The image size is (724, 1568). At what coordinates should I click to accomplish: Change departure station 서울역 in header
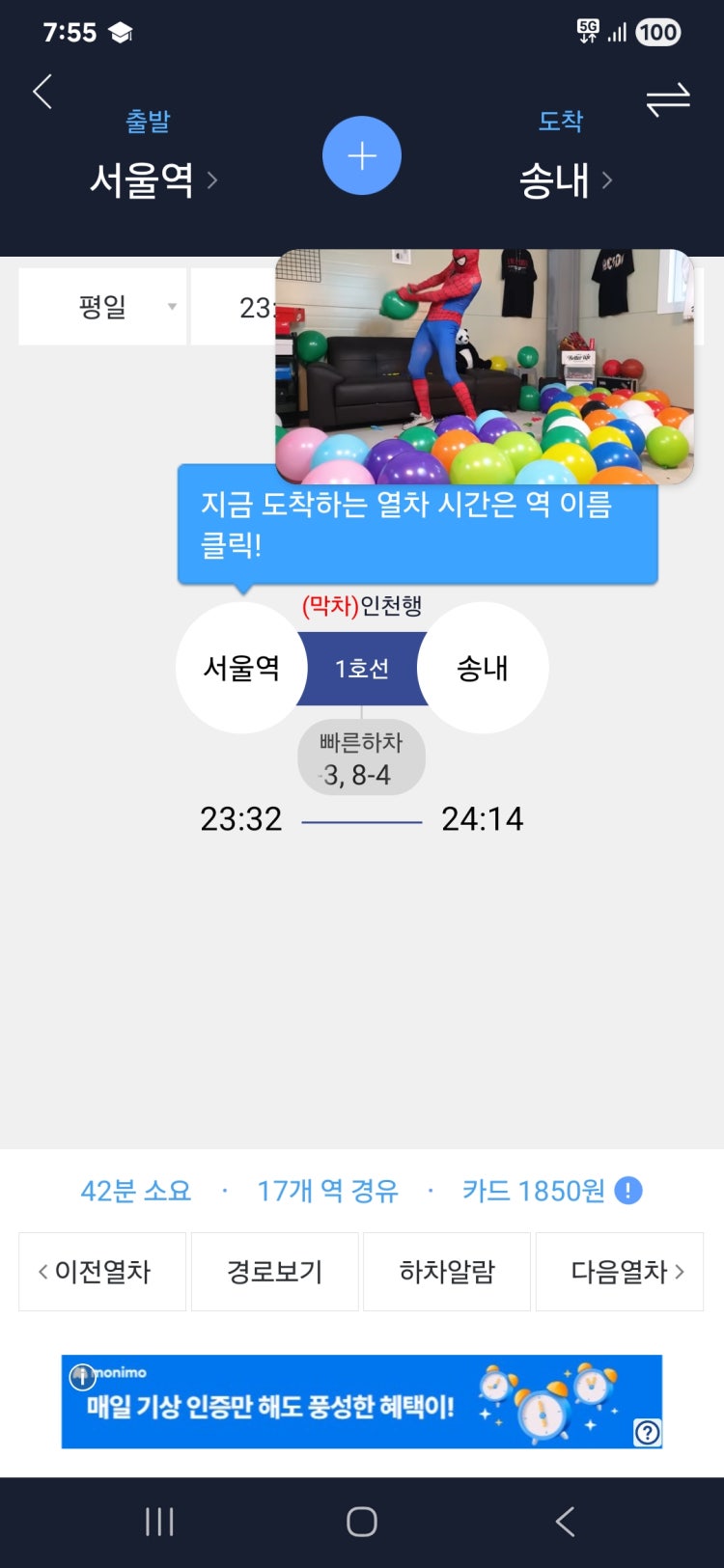[x=151, y=179]
